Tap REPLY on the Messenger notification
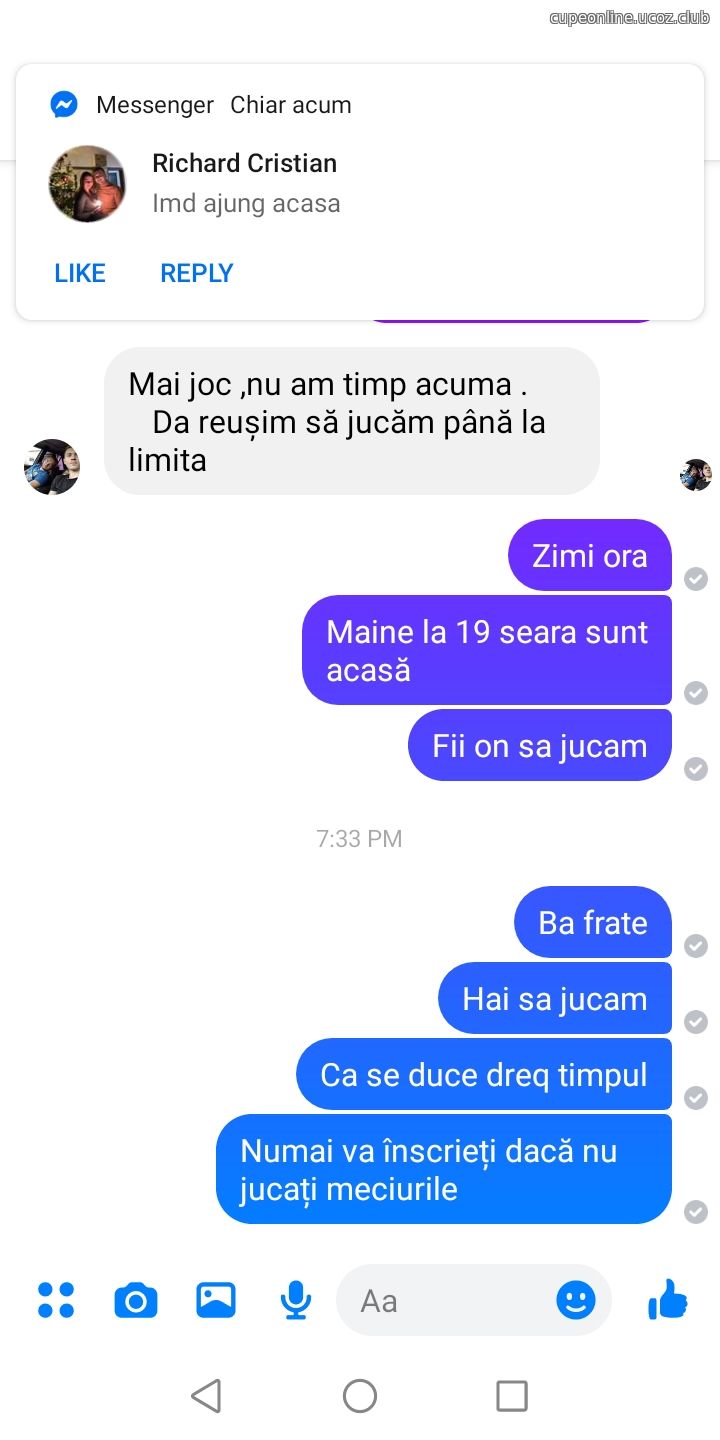This screenshot has height=1440, width=720. [197, 273]
